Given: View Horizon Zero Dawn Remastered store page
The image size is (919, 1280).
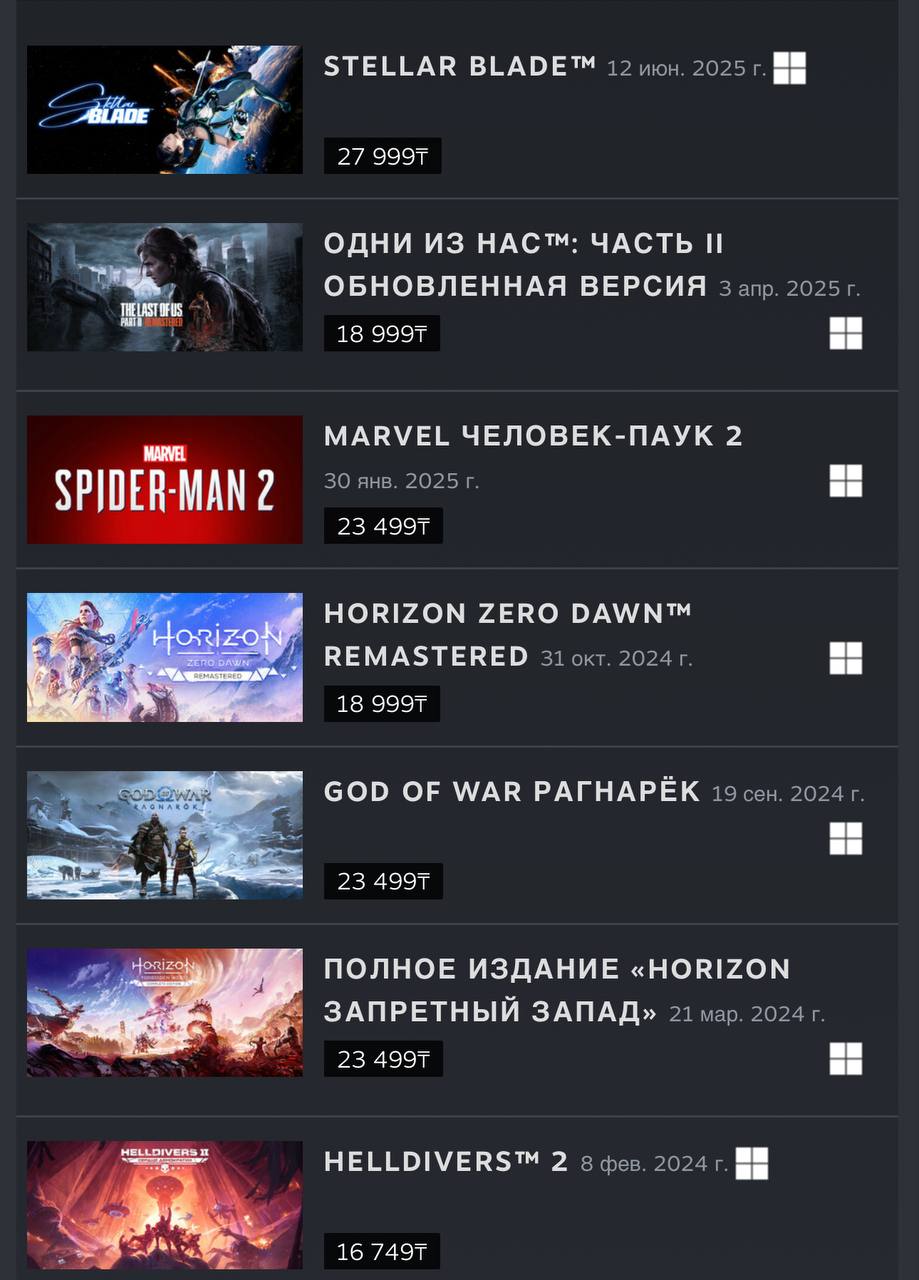Looking at the screenshot, I should [x=508, y=634].
